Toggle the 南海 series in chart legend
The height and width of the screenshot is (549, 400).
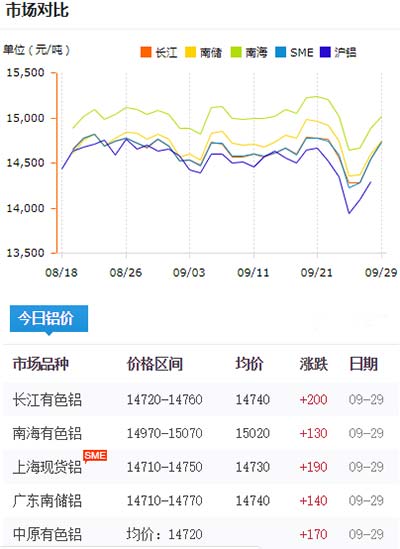(x=249, y=53)
